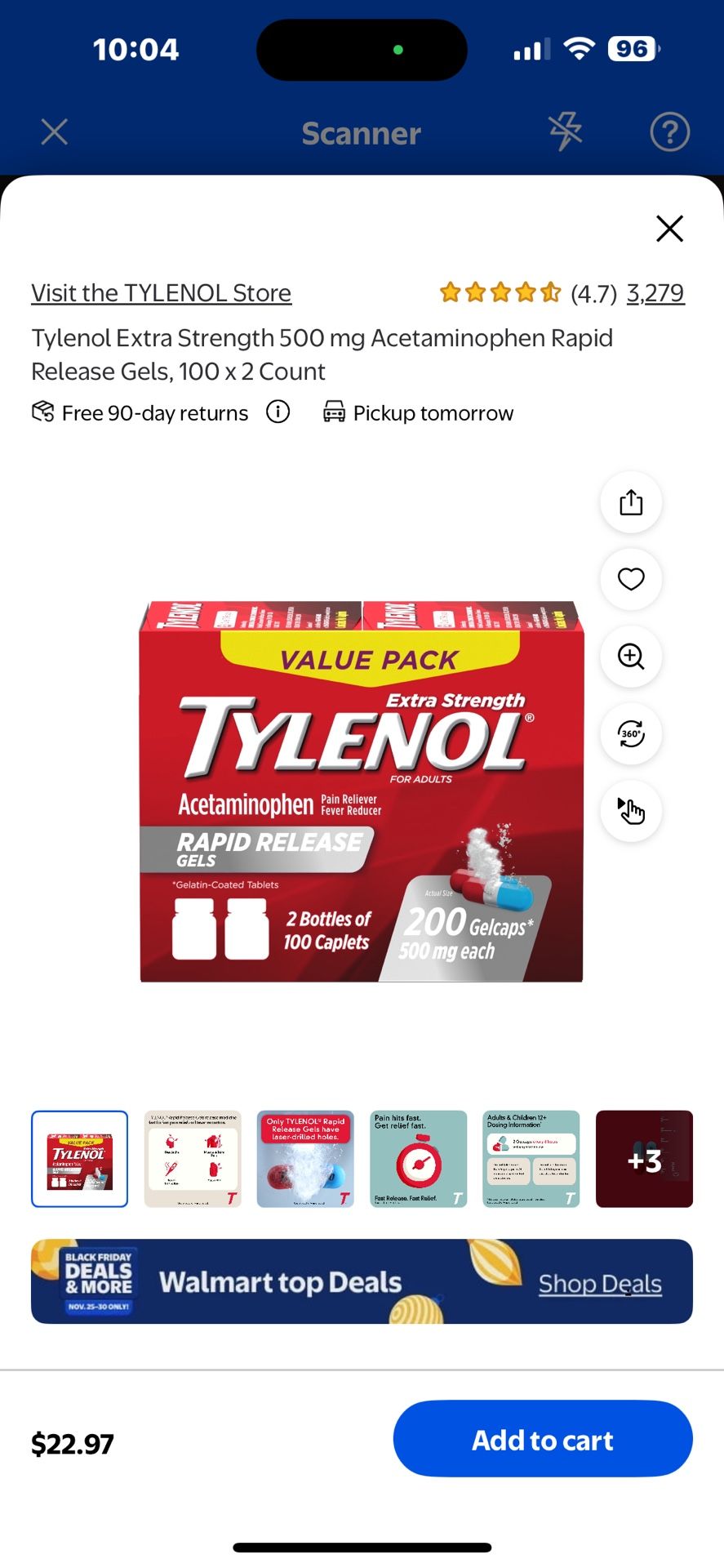724x1568 pixels.
Task: Open Shop Deals in Walmart banner
Action: point(600,1284)
